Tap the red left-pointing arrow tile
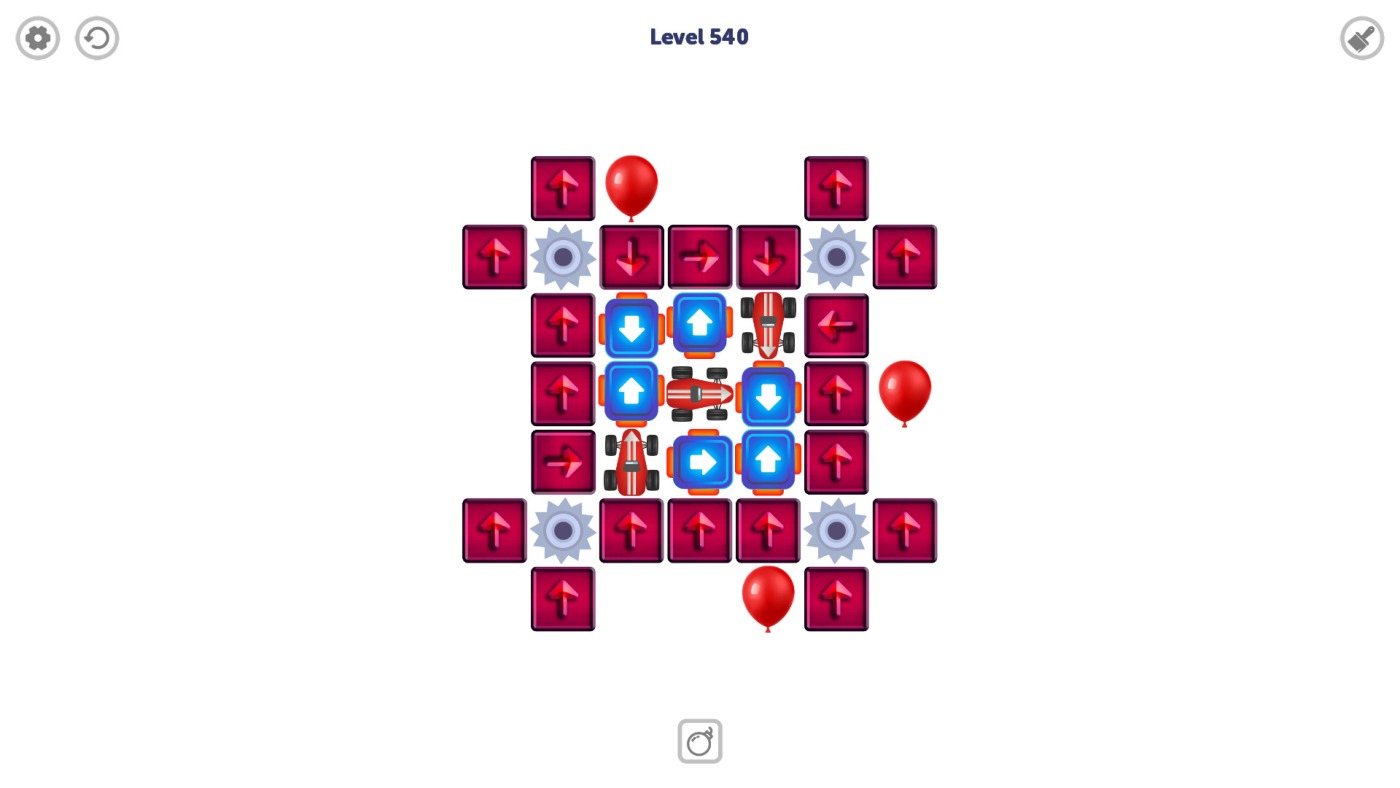Screen dimensions: 1400x788 [836, 325]
